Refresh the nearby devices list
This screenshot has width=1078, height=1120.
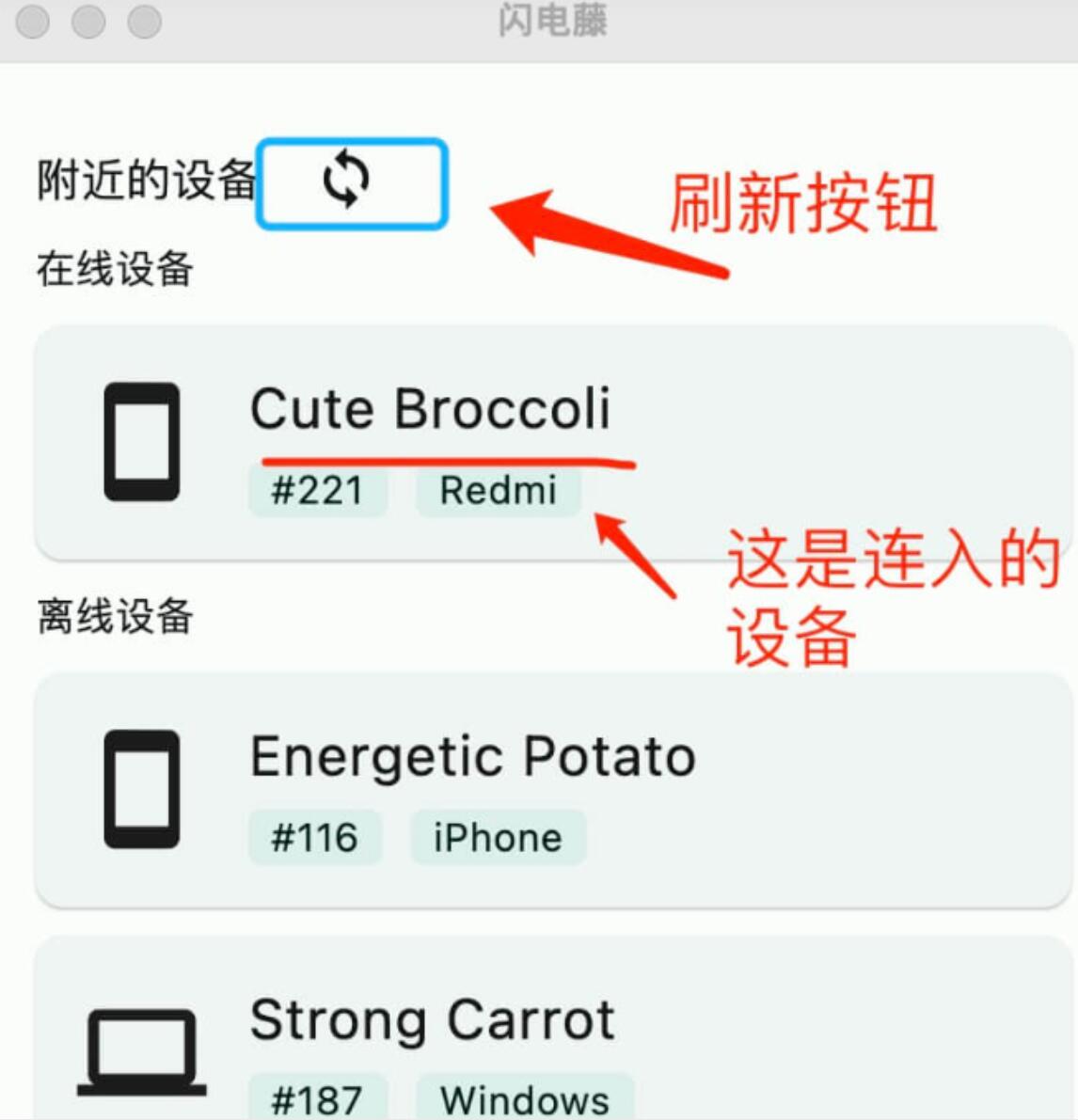pyautogui.click(x=351, y=183)
